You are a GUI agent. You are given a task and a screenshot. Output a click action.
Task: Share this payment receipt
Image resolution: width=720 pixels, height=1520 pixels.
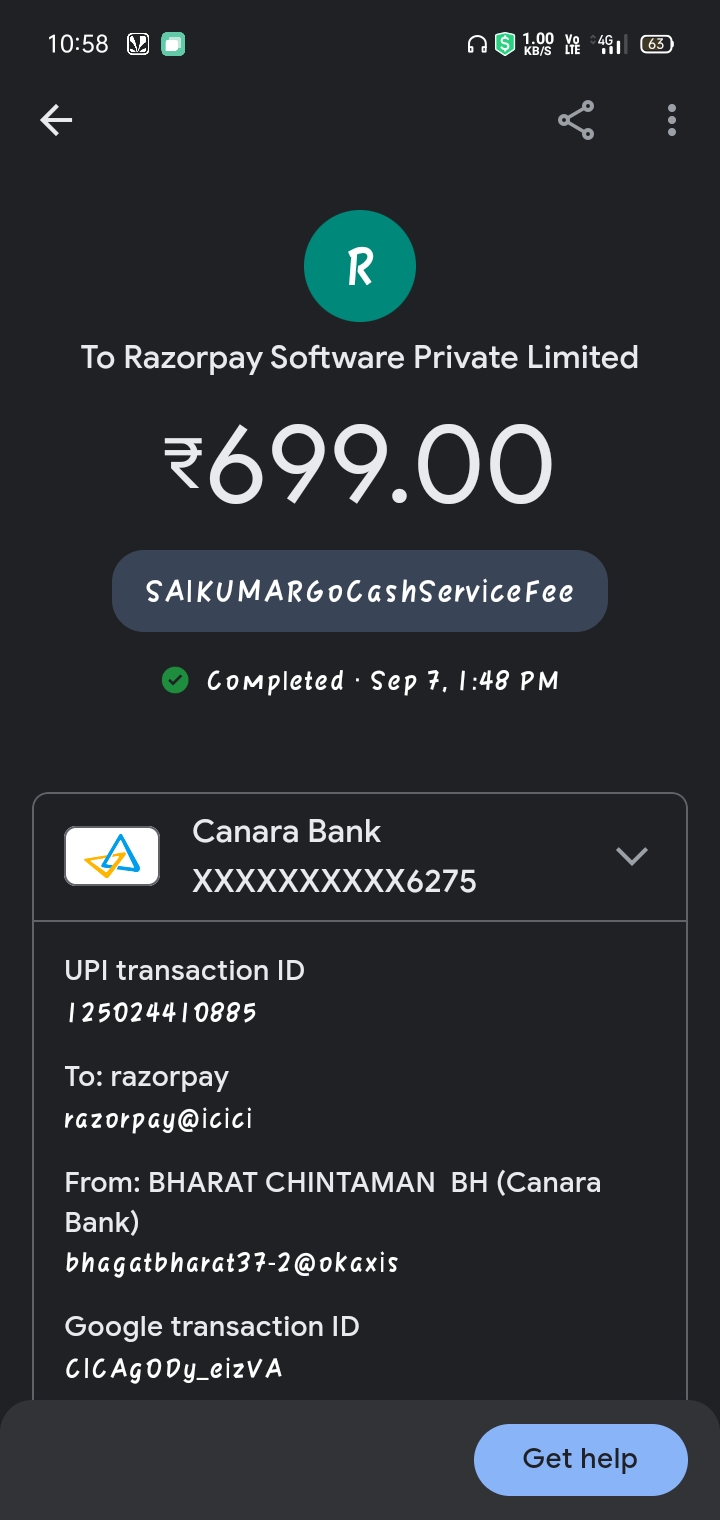(x=576, y=121)
